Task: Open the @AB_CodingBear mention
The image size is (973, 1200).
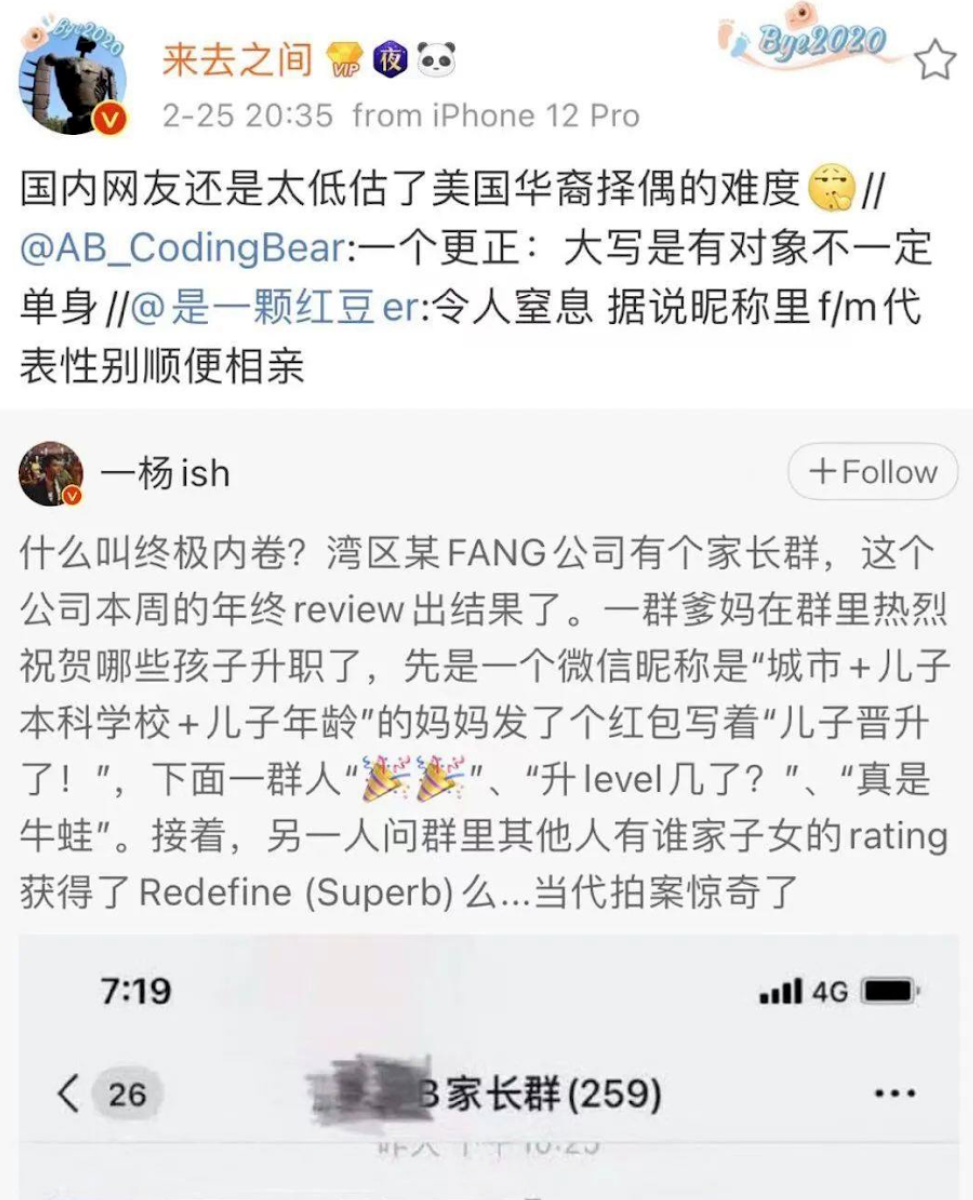Action: pyautogui.click(x=182, y=247)
